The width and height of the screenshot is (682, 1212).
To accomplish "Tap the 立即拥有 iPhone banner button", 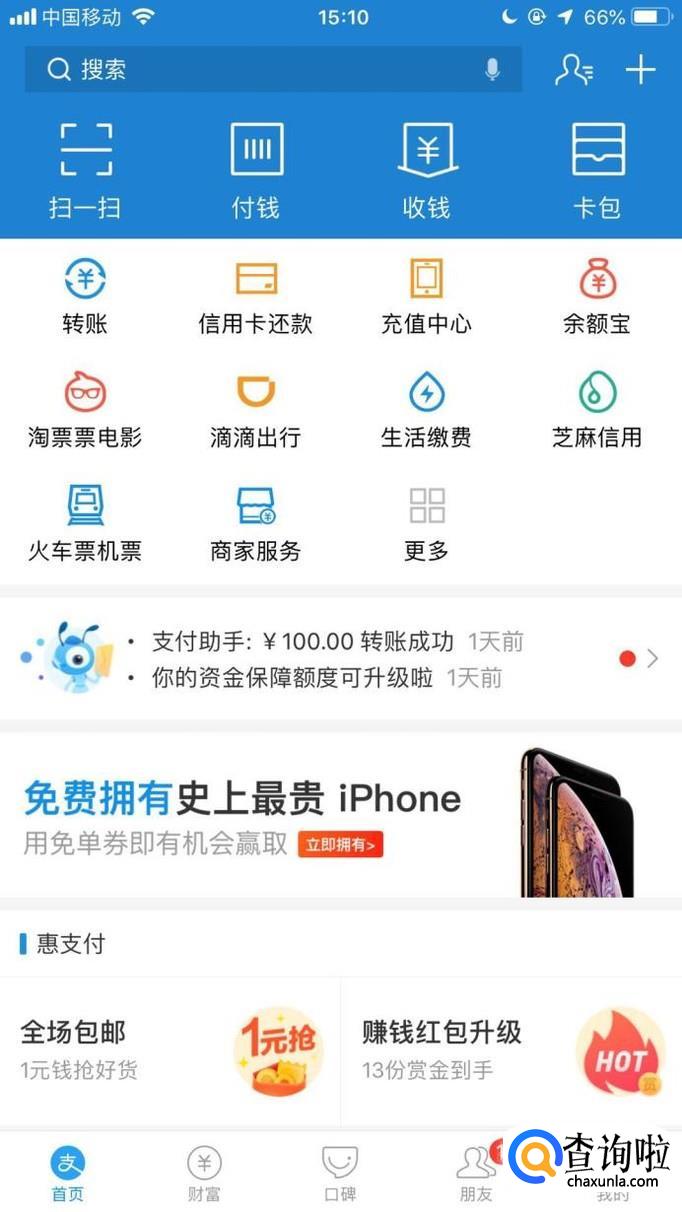I will pyautogui.click(x=341, y=845).
